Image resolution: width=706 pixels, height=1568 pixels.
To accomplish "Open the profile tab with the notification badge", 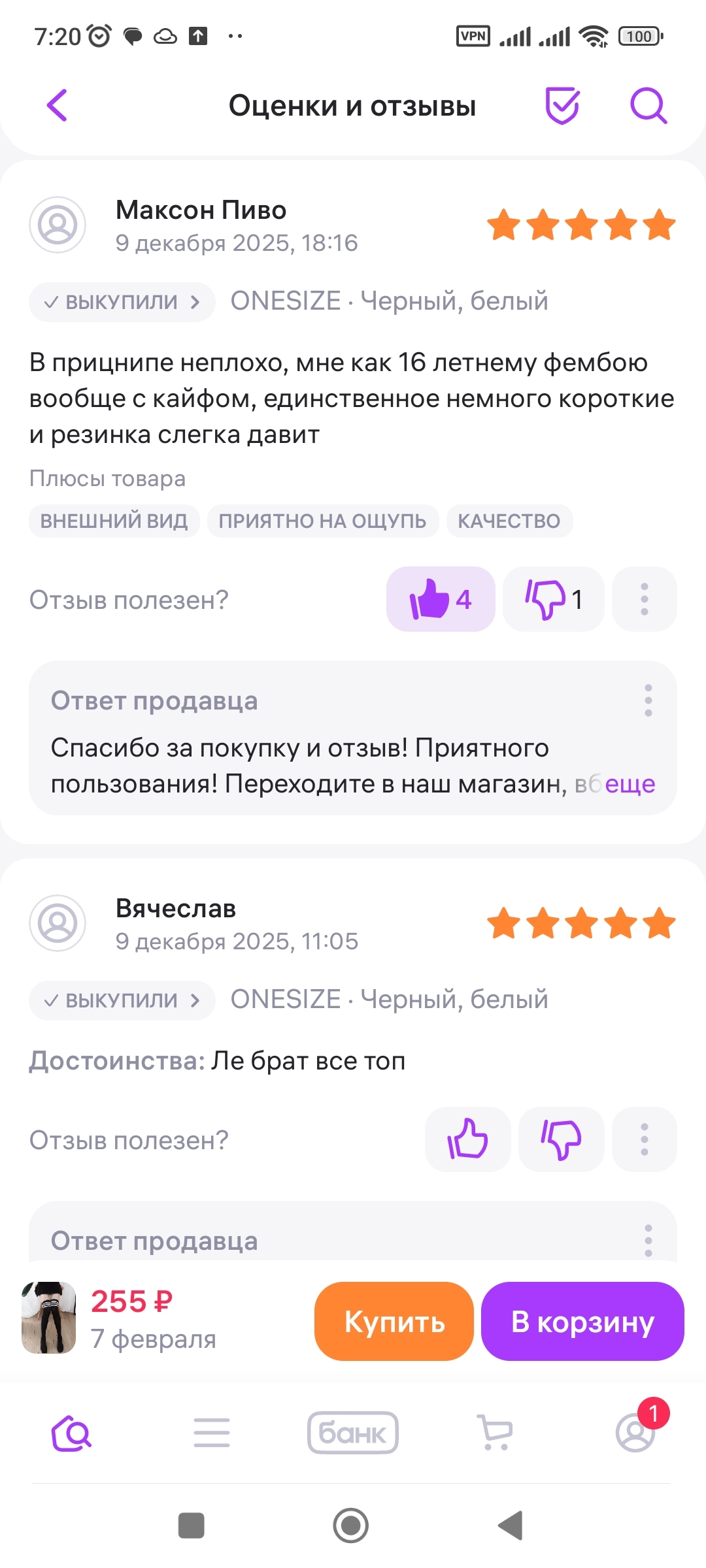I will [x=635, y=1433].
